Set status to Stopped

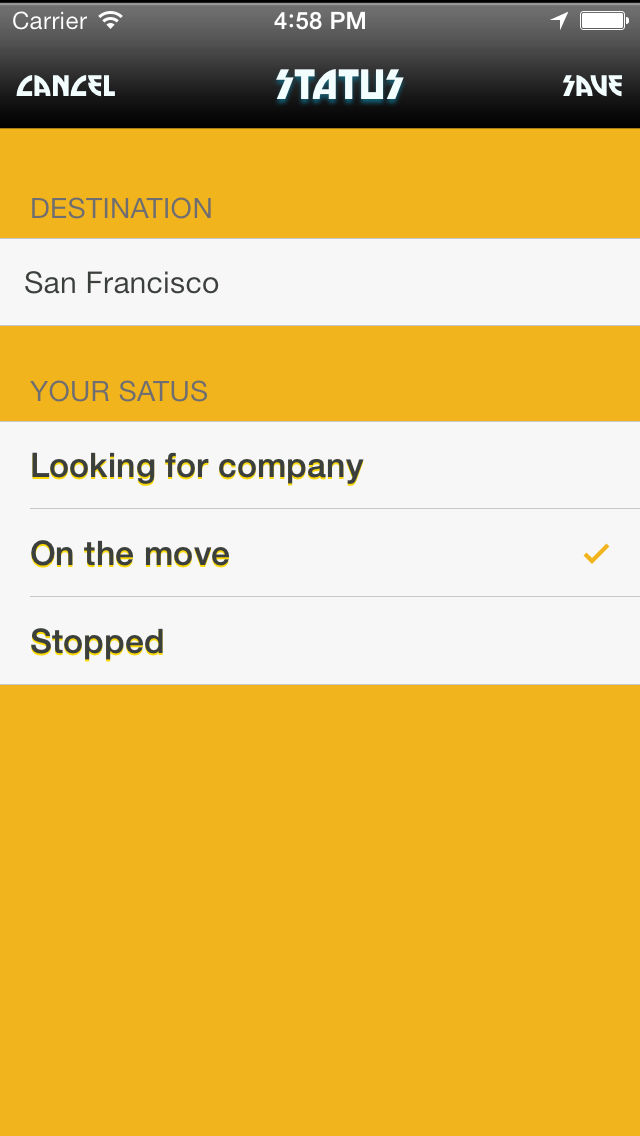[320, 641]
